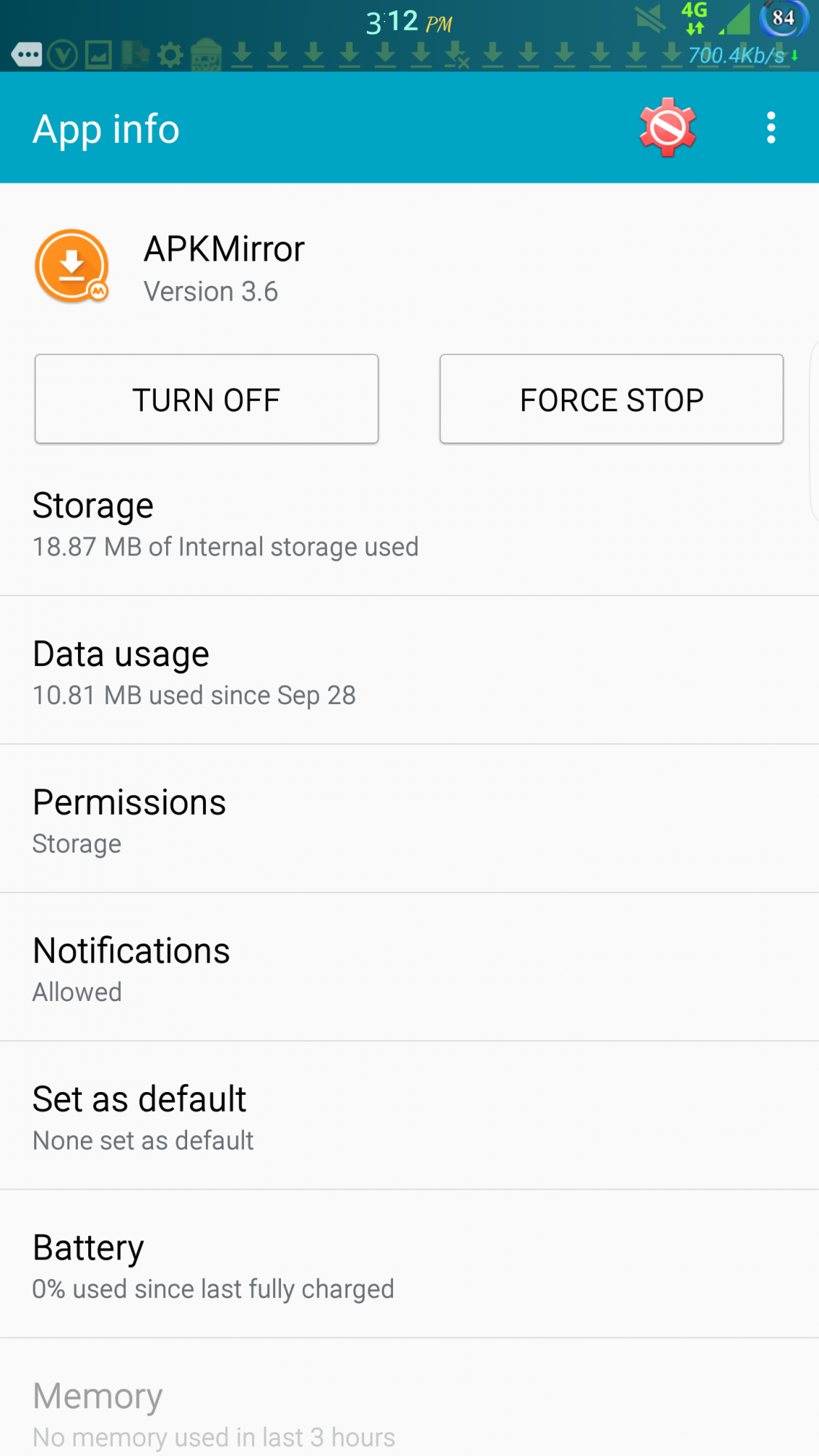
Task: Tap the circular battery indicator showing 84
Action: click(x=781, y=19)
